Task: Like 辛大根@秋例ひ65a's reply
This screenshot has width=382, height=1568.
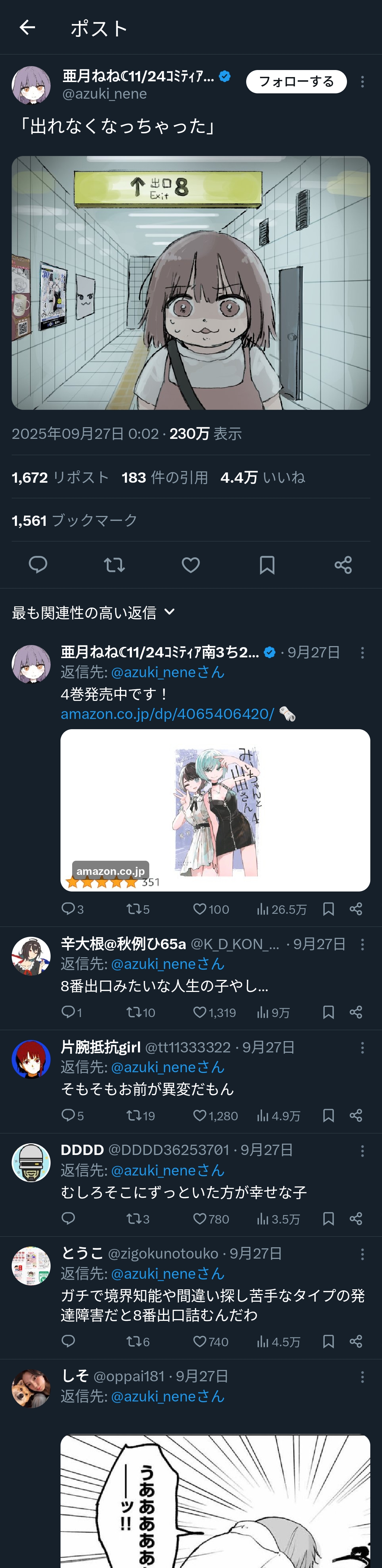Action: (214, 1012)
